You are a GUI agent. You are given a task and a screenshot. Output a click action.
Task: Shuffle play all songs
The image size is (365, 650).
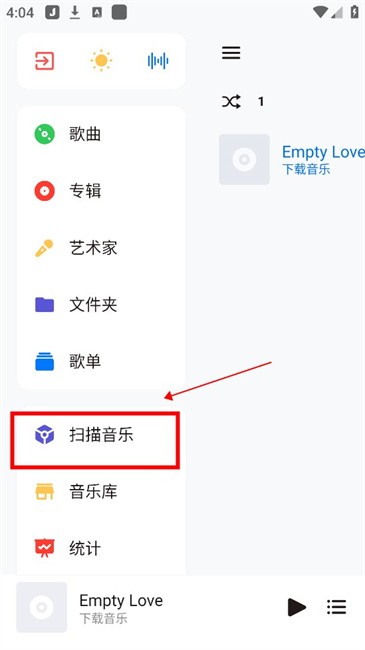tap(231, 101)
